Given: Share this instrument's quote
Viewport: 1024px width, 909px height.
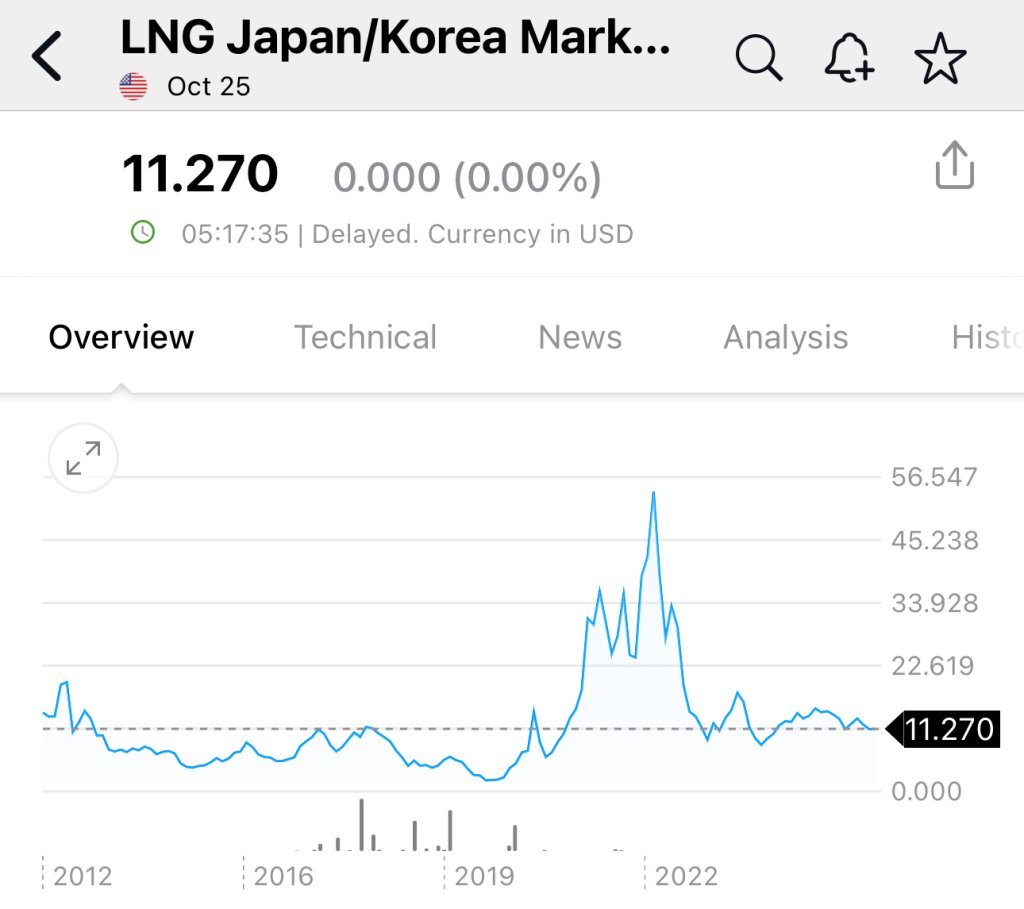Looking at the screenshot, I should [954, 165].
